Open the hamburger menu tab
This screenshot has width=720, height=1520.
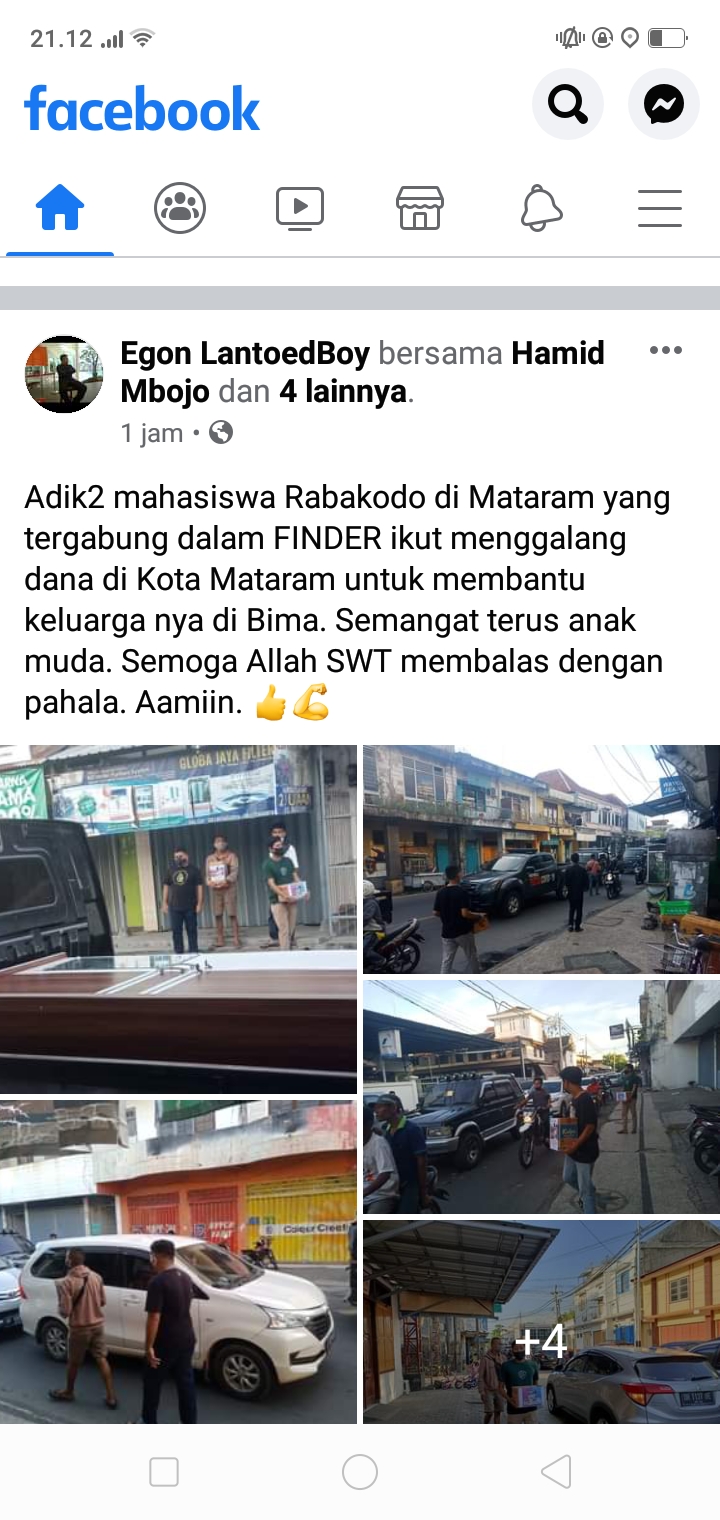(660, 209)
